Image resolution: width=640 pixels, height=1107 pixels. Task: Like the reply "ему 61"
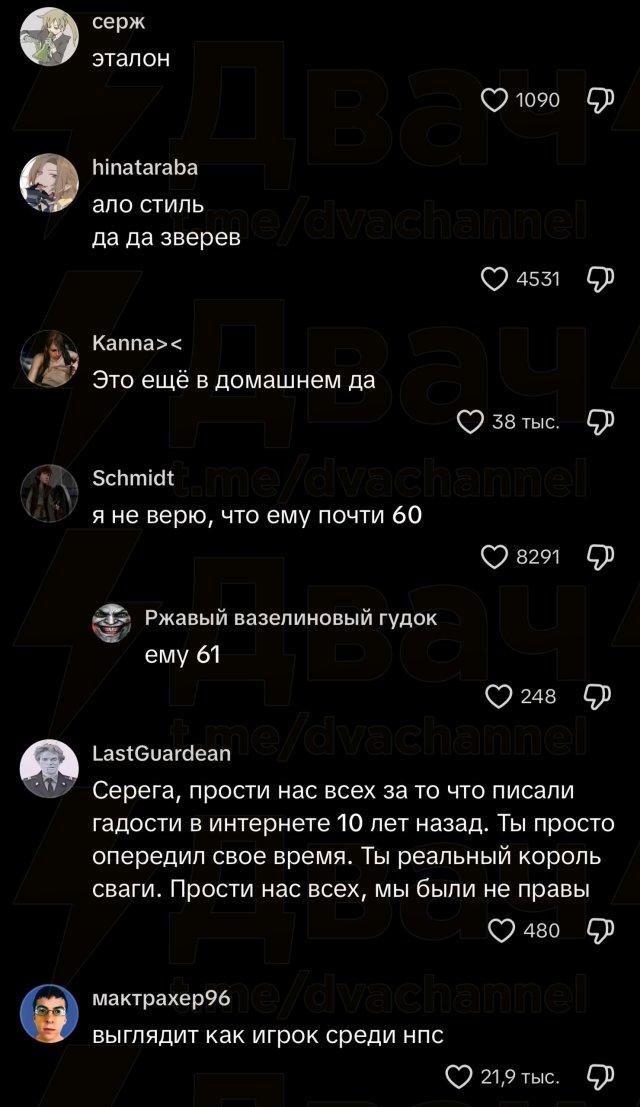pos(499,696)
